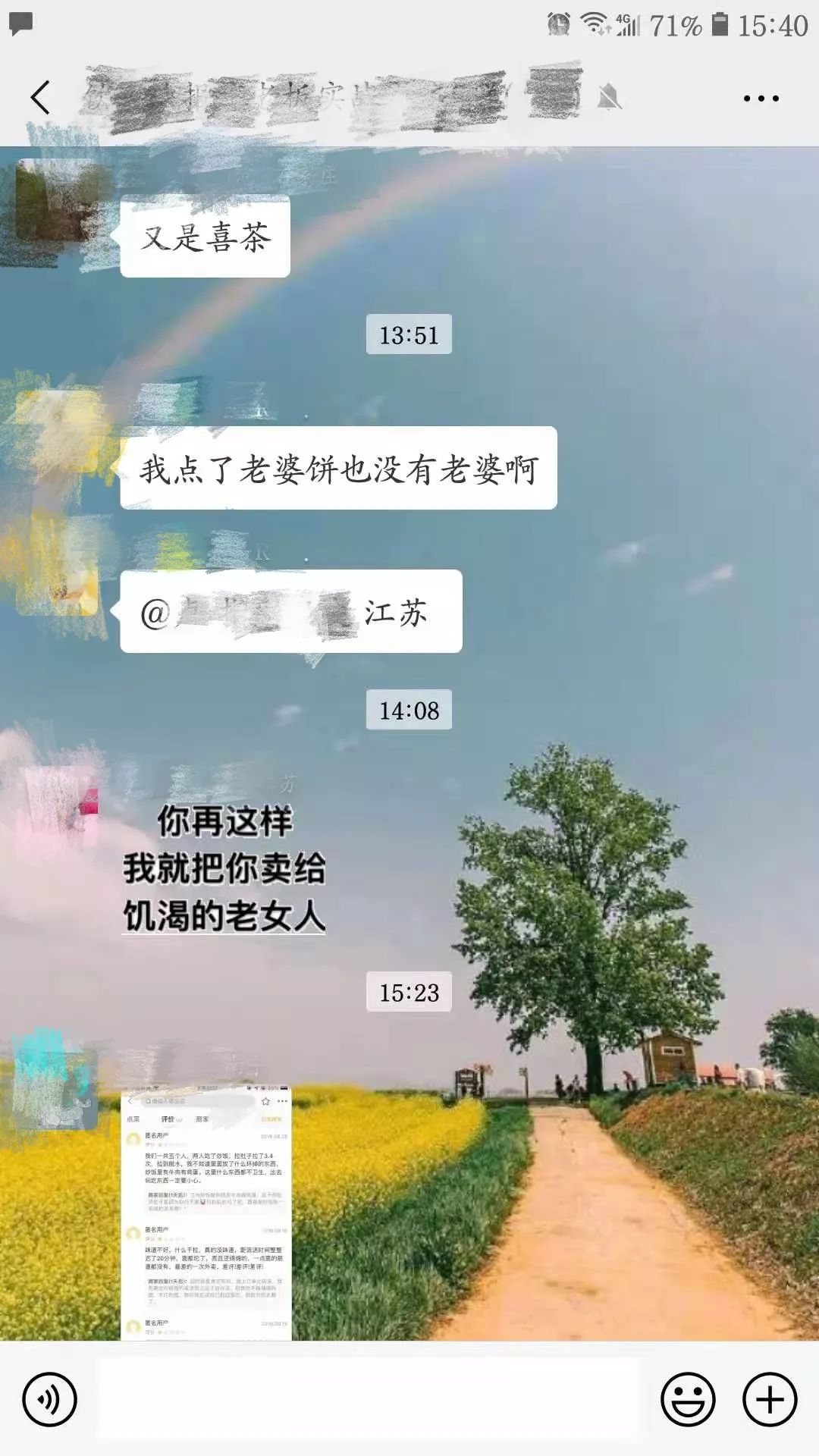Tap the message text field
The width and height of the screenshot is (819, 1456).
click(368, 1399)
